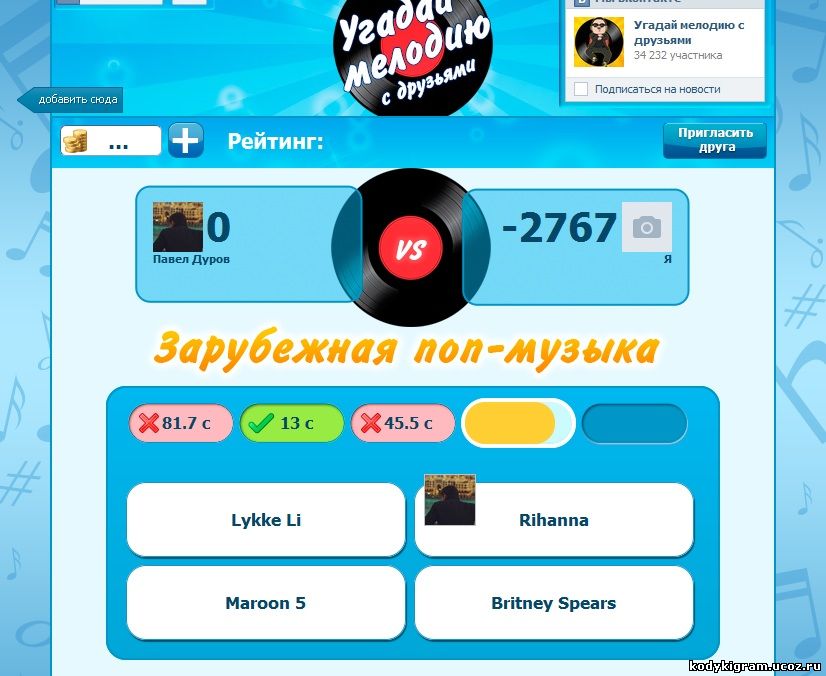
Task: Tap my camera placeholder avatar
Action: coord(646,227)
